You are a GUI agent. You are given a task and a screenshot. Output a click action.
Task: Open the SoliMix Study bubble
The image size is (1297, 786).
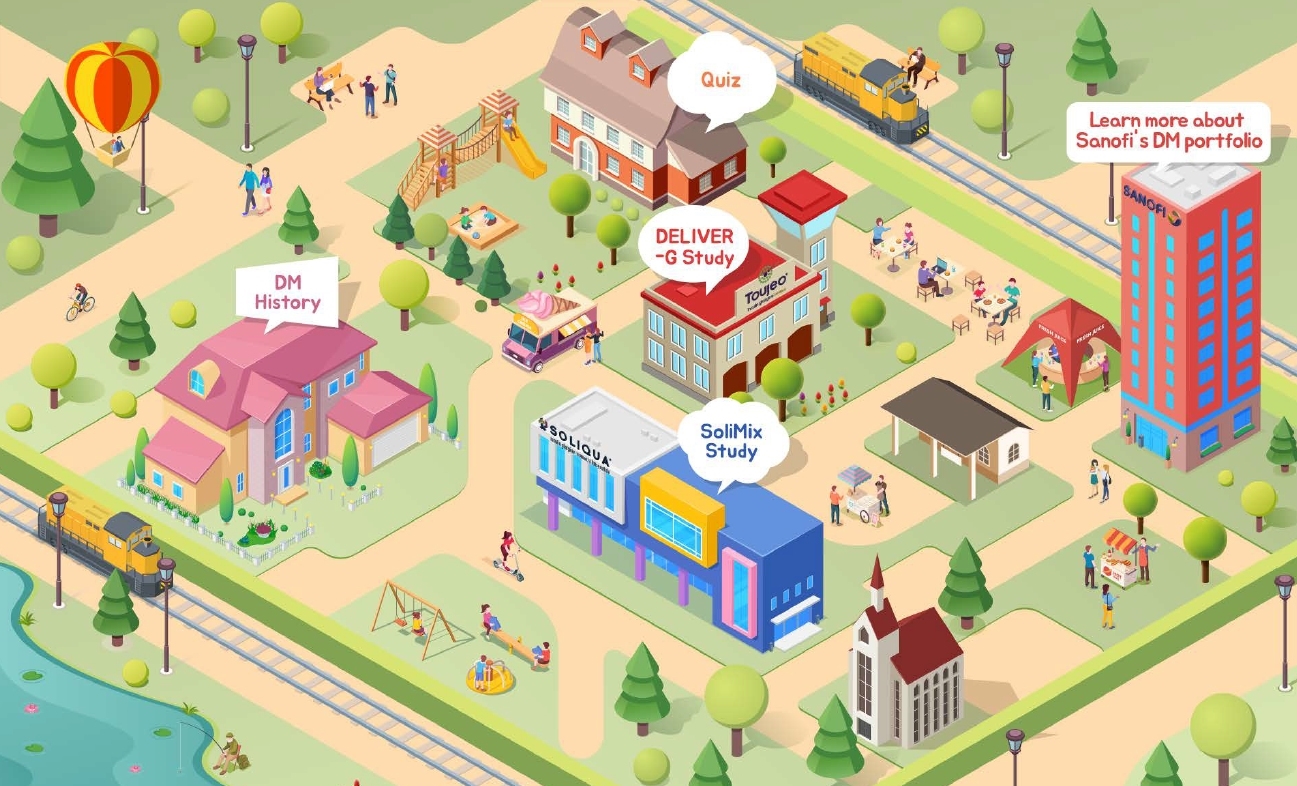coord(730,441)
